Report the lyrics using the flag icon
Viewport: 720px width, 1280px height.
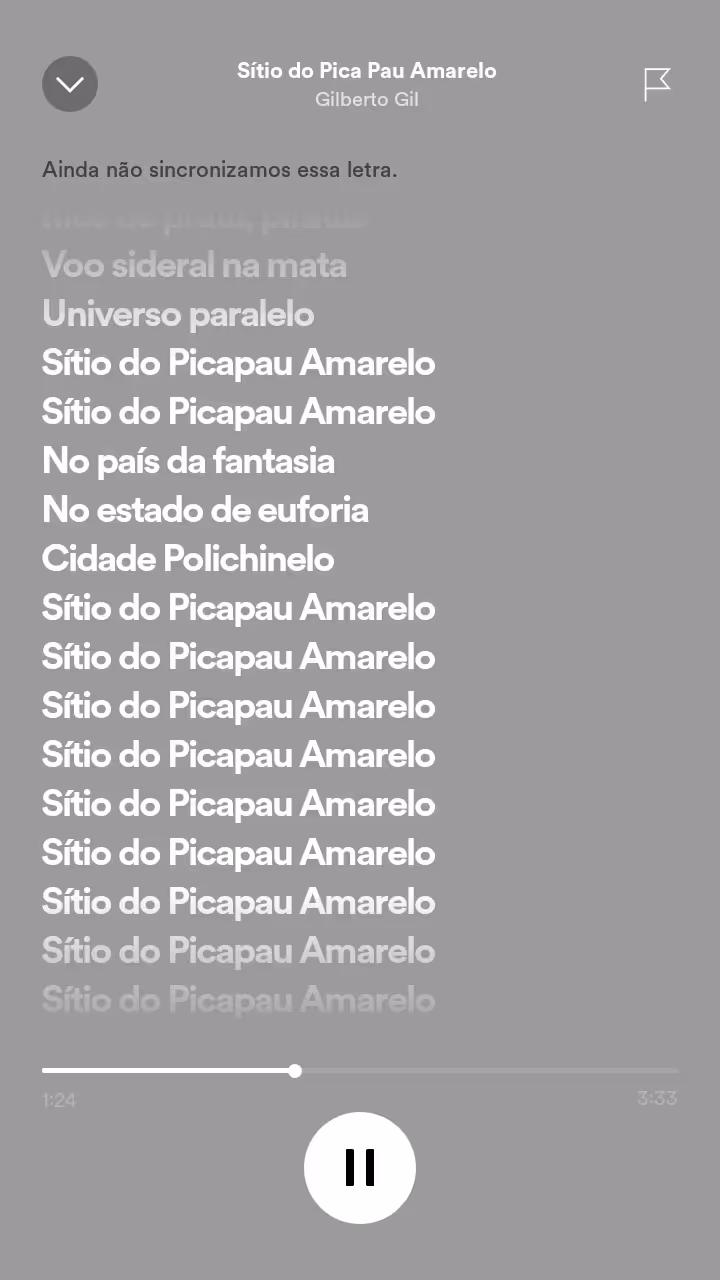657,85
